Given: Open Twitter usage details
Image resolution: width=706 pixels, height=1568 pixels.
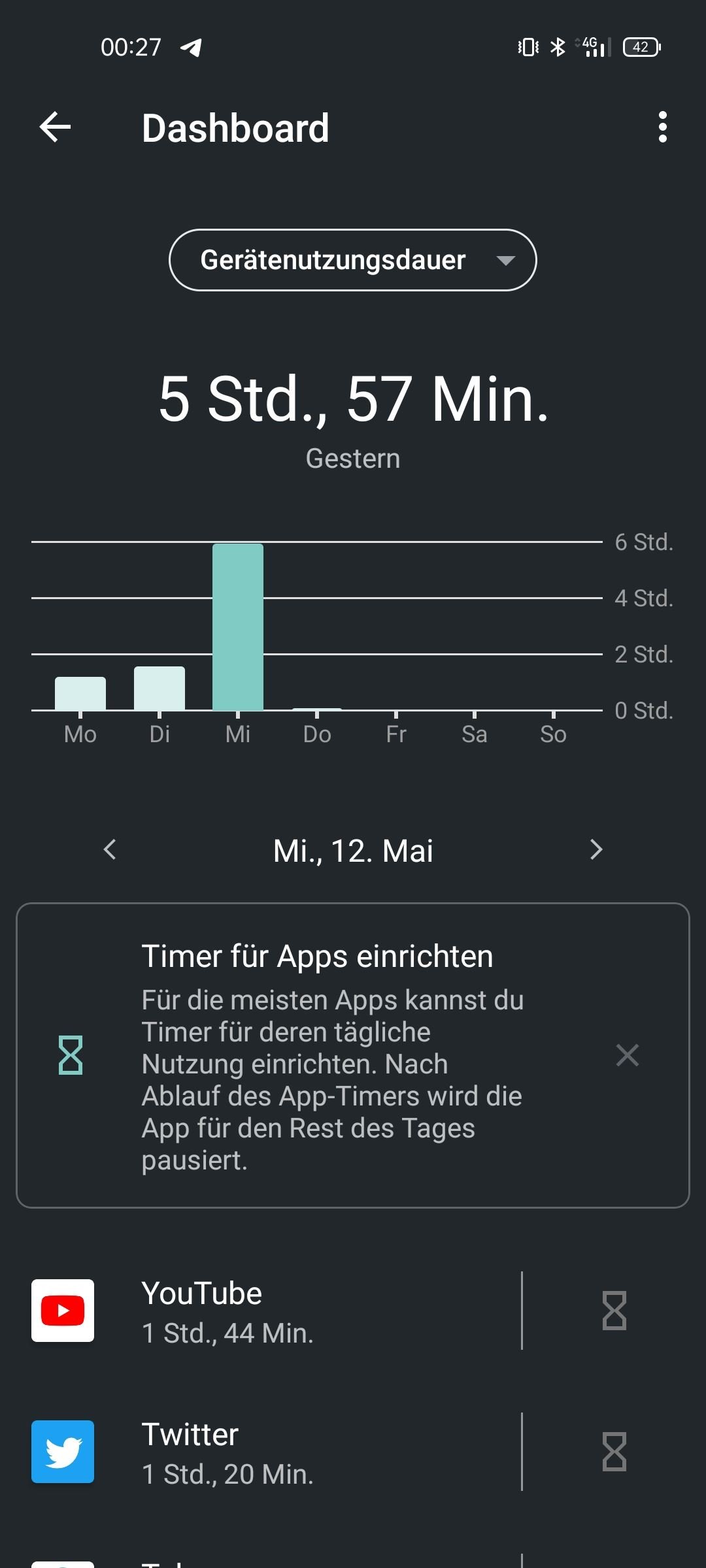Looking at the screenshot, I should pos(261,1452).
